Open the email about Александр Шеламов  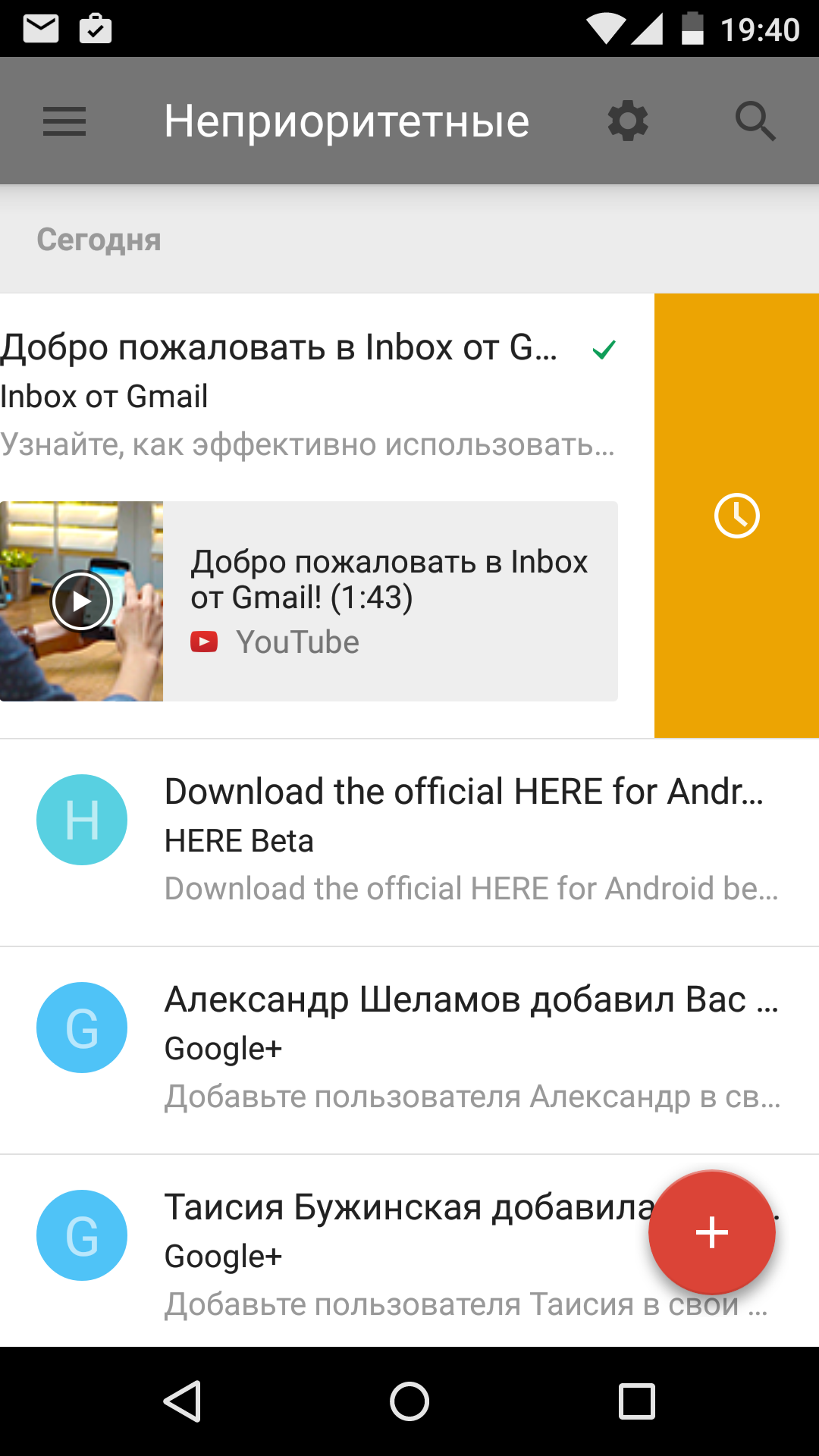(x=409, y=1050)
